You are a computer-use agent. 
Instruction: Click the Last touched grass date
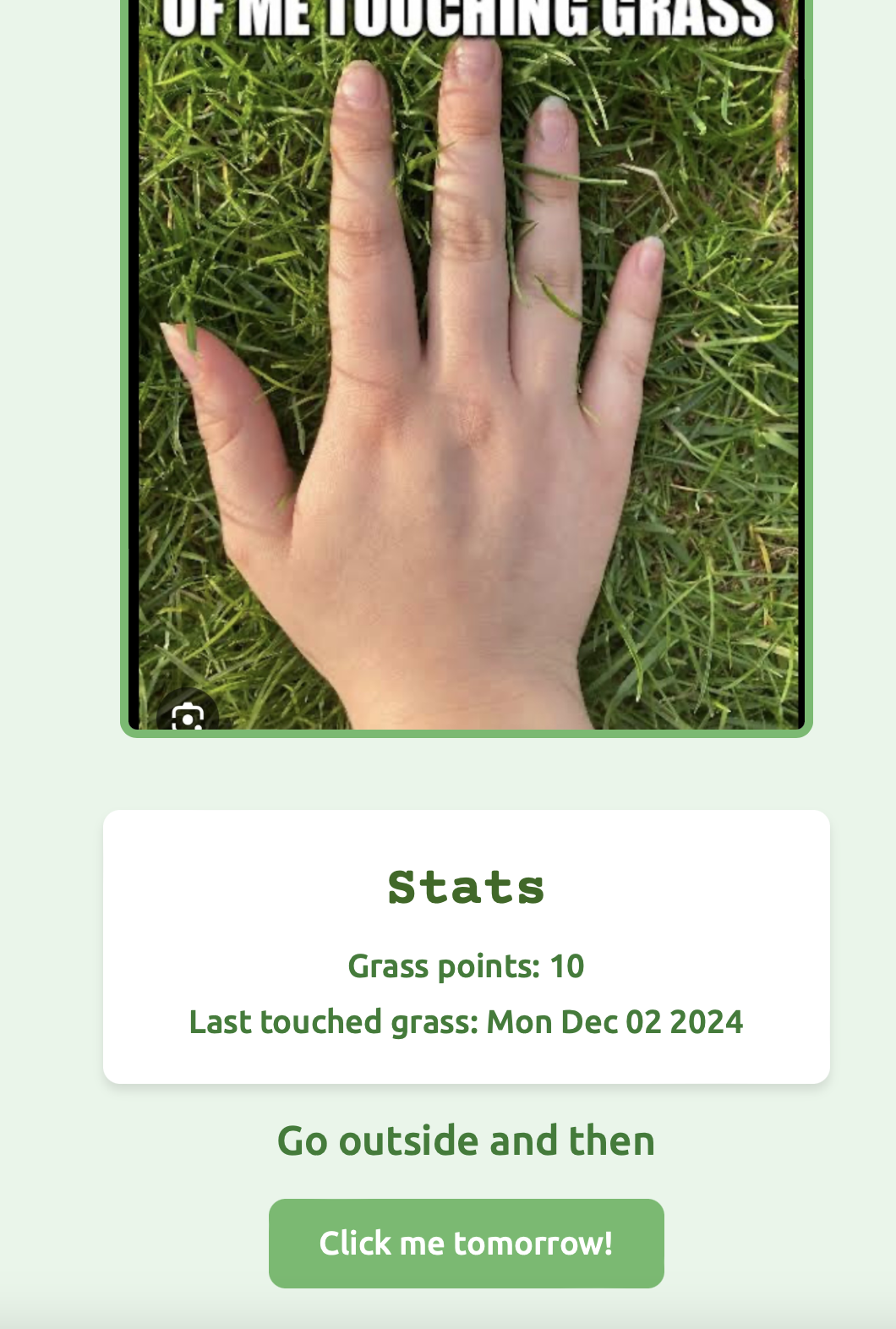(467, 1021)
